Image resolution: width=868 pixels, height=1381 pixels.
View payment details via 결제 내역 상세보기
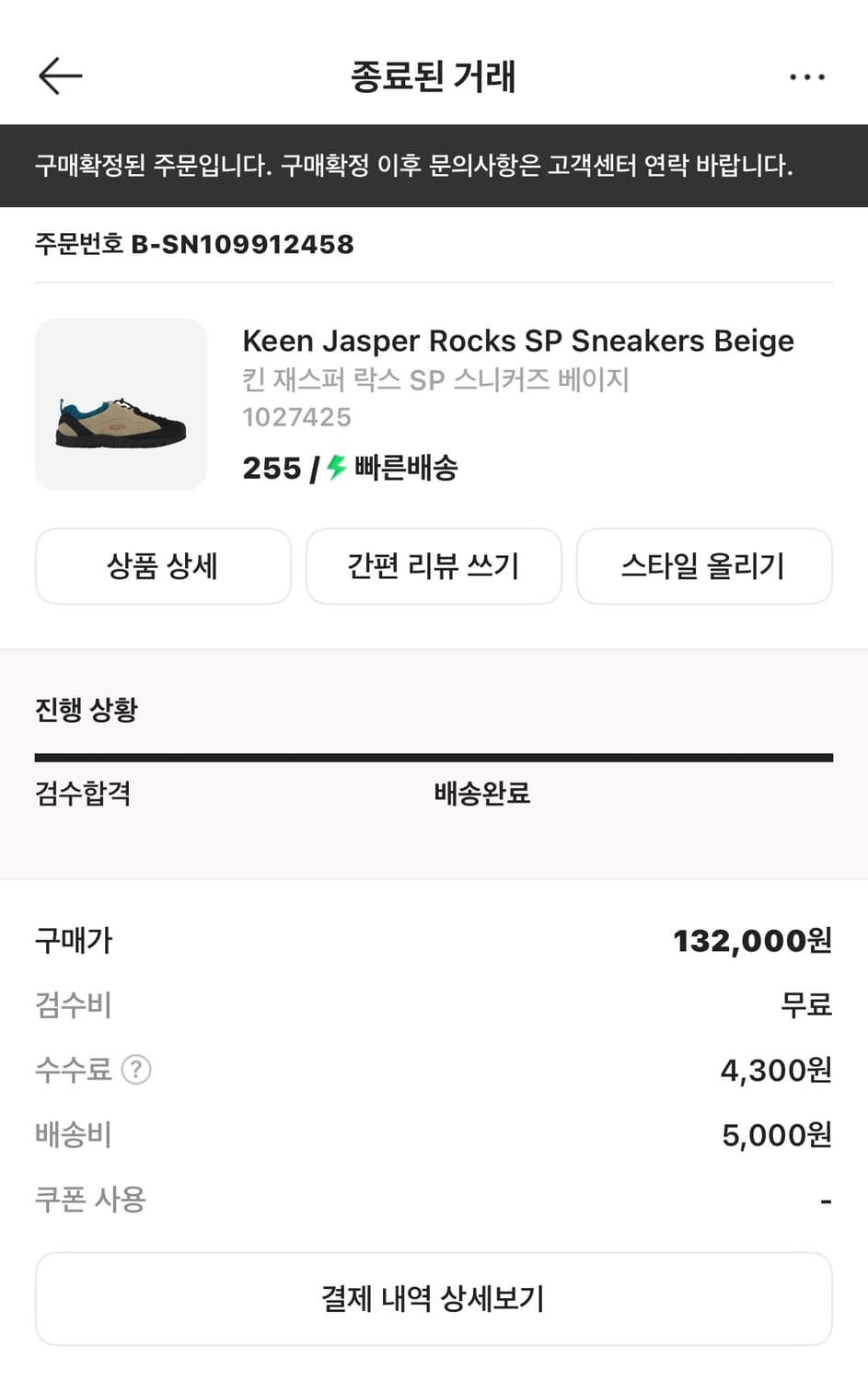pos(434,1298)
